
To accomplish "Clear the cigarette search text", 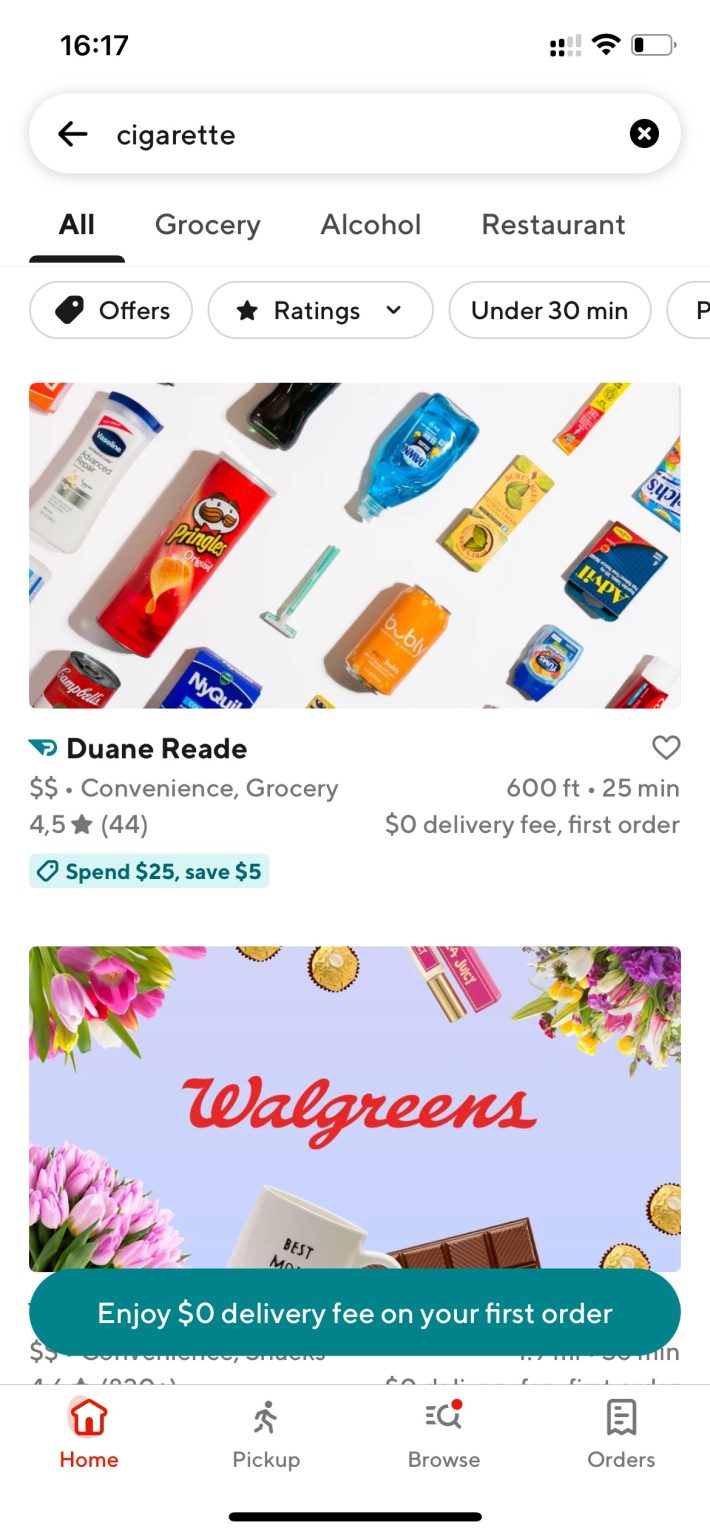I will [x=644, y=134].
